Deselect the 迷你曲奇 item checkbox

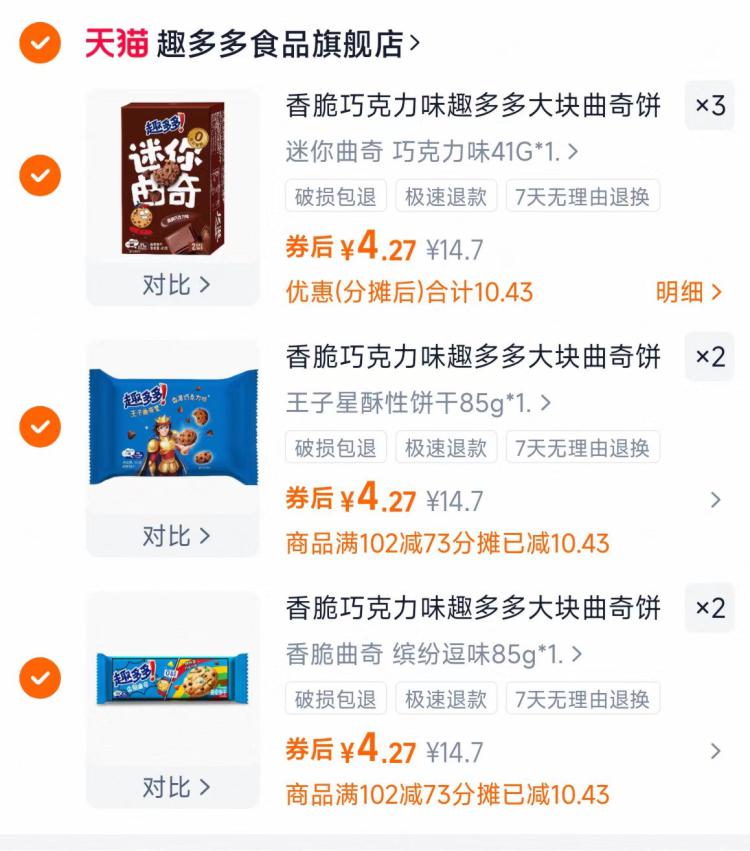coord(39,177)
